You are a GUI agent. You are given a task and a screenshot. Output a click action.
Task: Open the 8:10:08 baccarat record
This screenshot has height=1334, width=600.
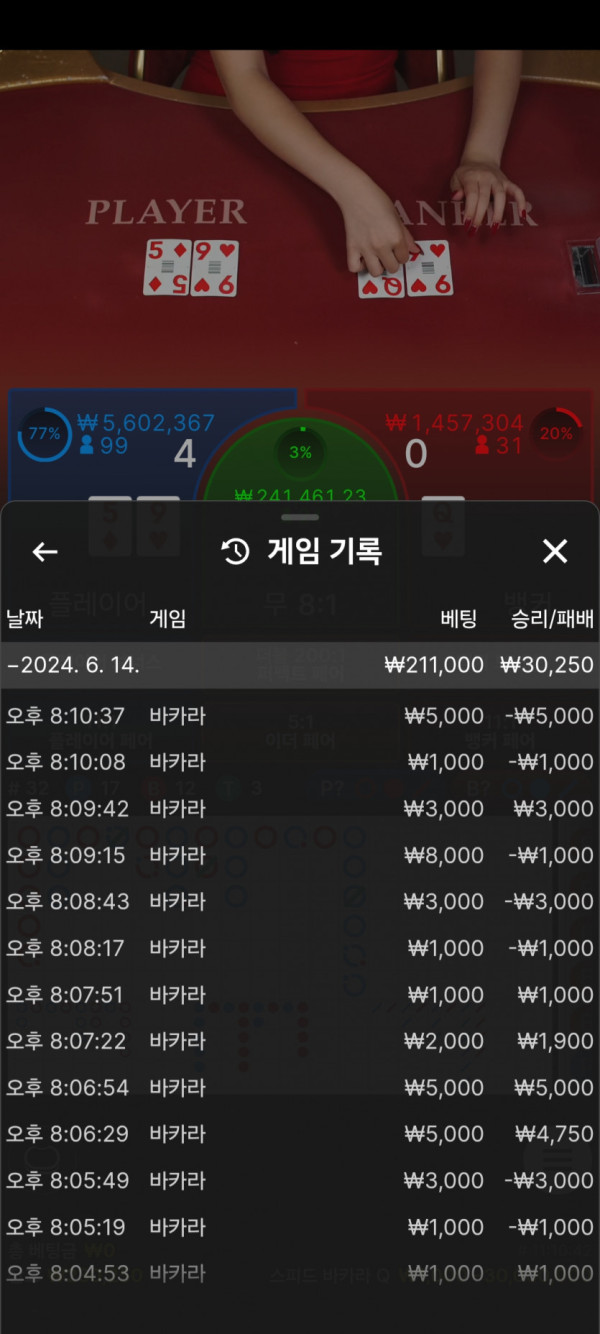[x=300, y=762]
